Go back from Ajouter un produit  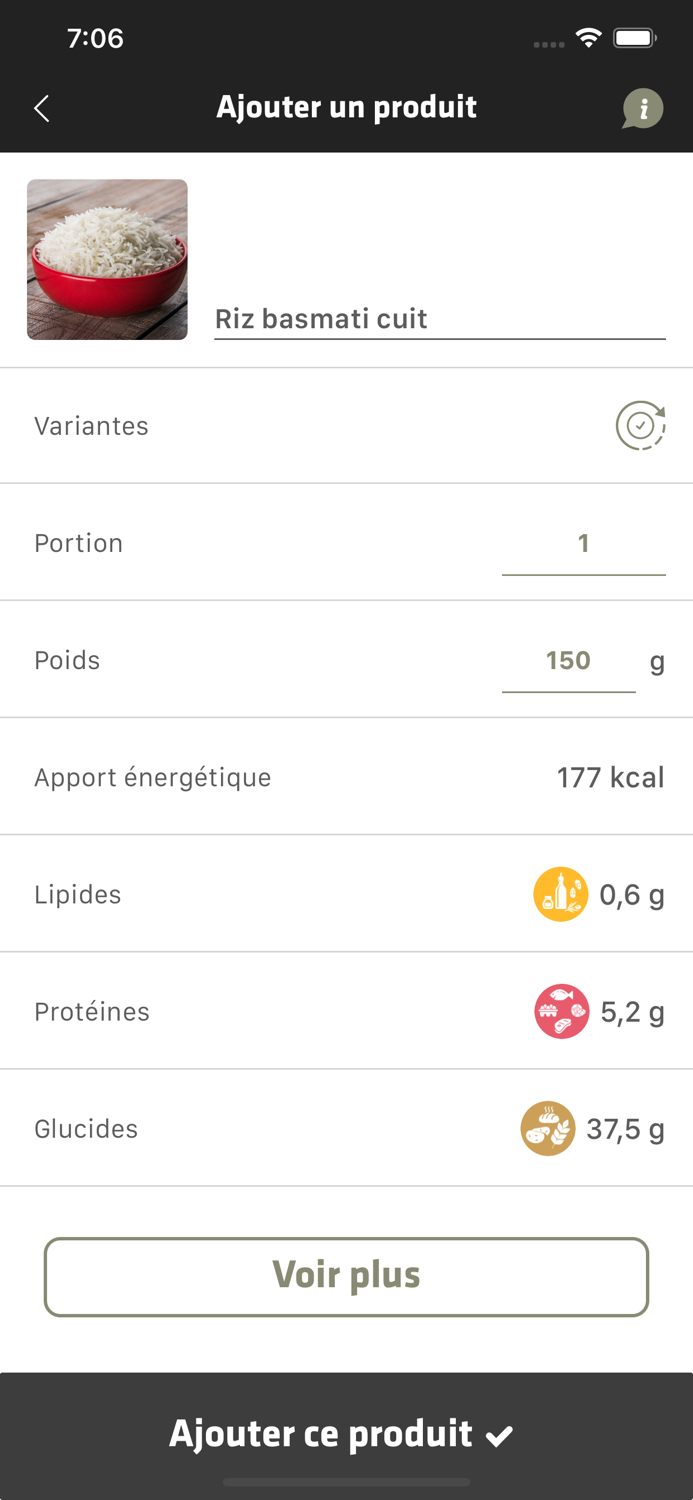coord(42,108)
